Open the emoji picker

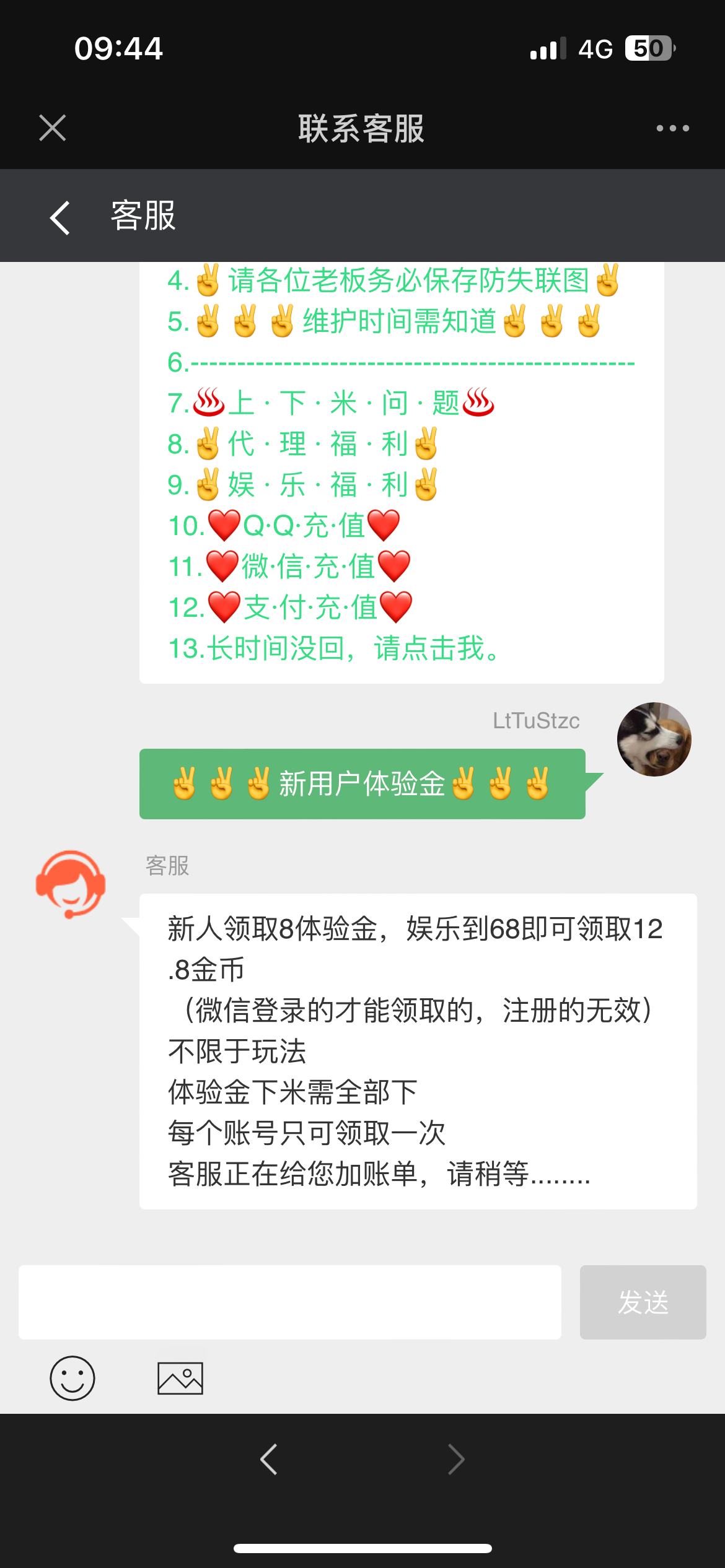(x=72, y=1378)
